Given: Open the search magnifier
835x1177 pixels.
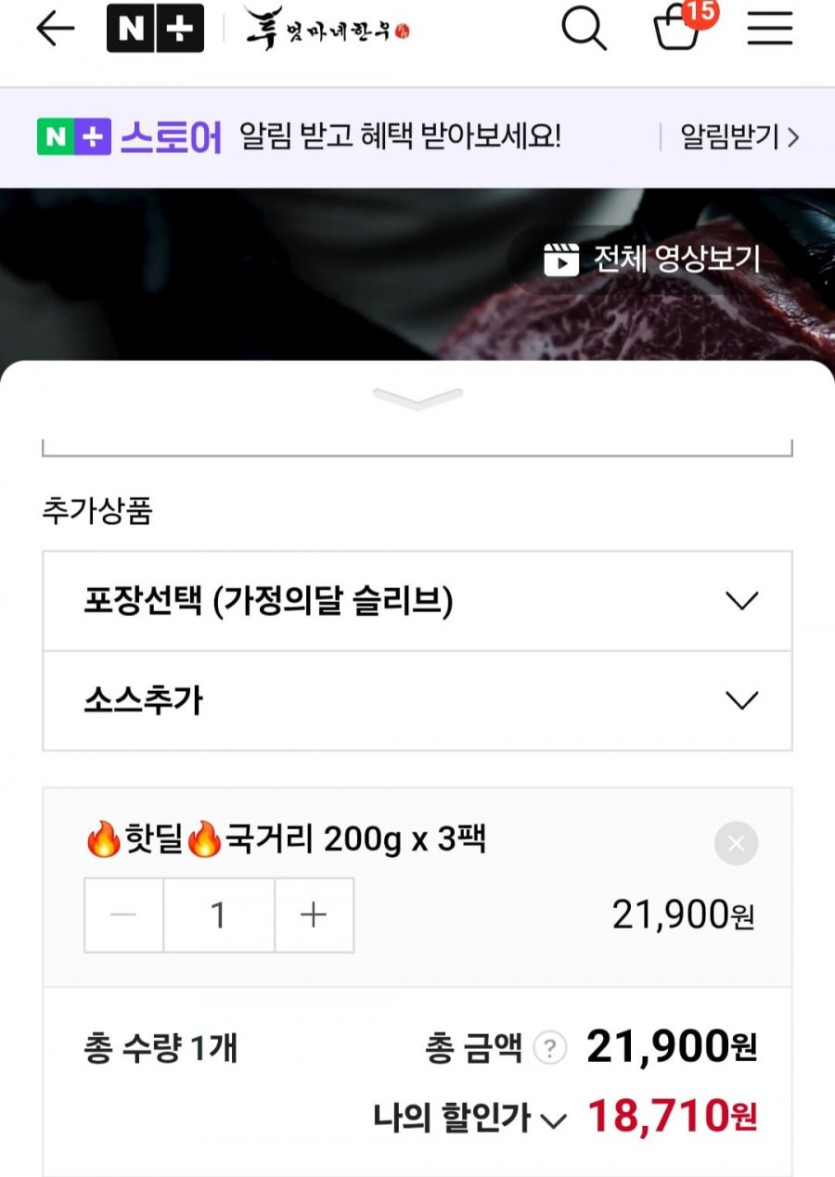Looking at the screenshot, I should point(584,29).
